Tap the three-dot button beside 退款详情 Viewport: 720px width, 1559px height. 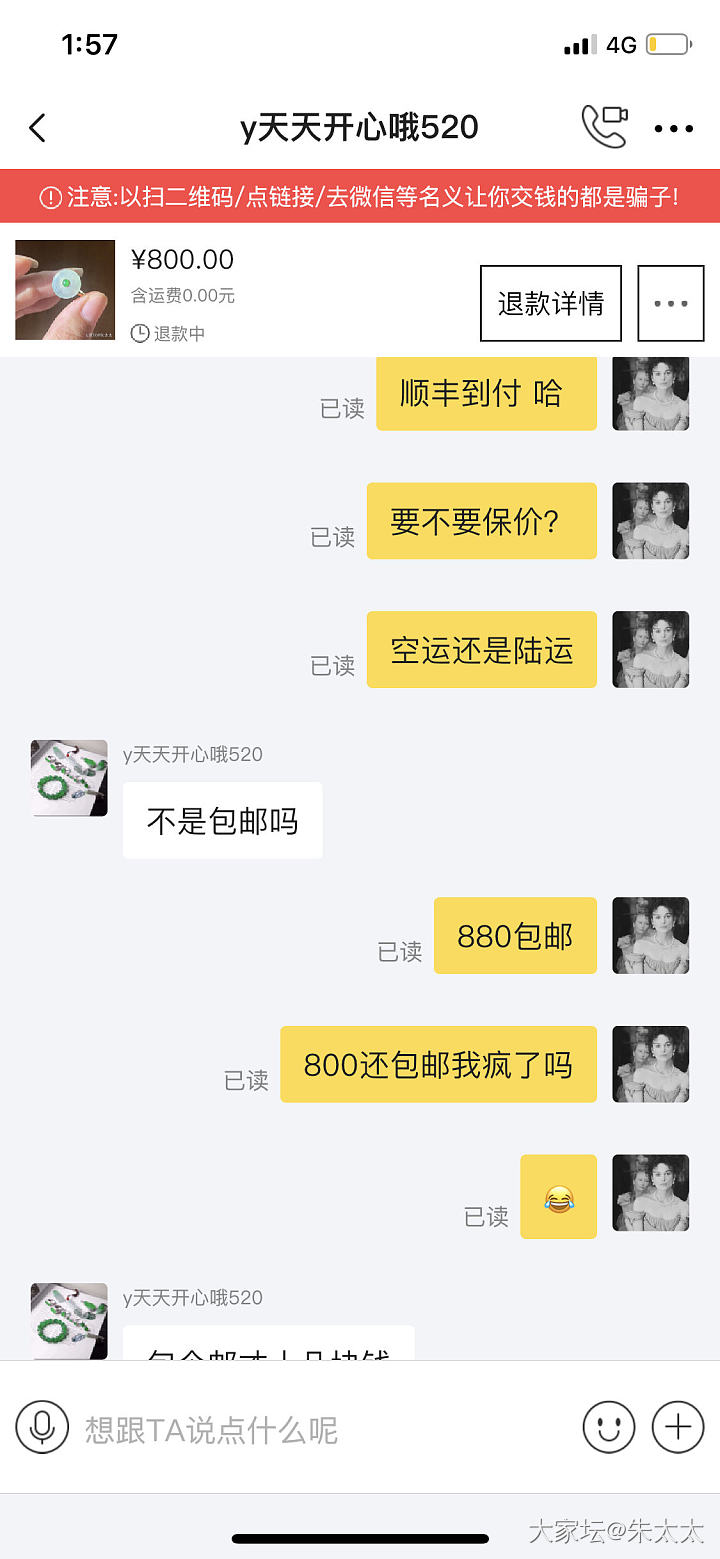(x=670, y=303)
